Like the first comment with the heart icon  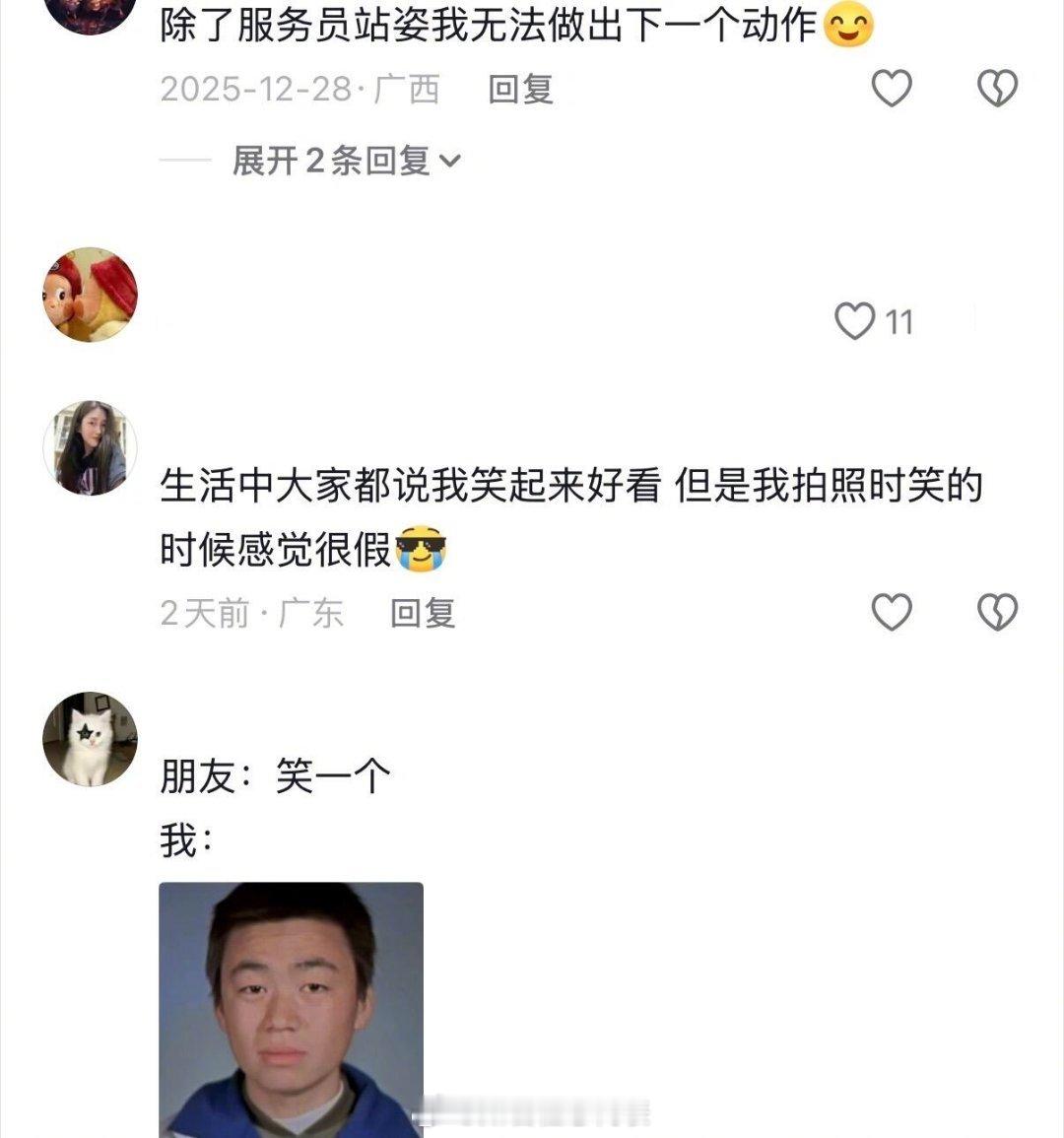click(x=892, y=88)
